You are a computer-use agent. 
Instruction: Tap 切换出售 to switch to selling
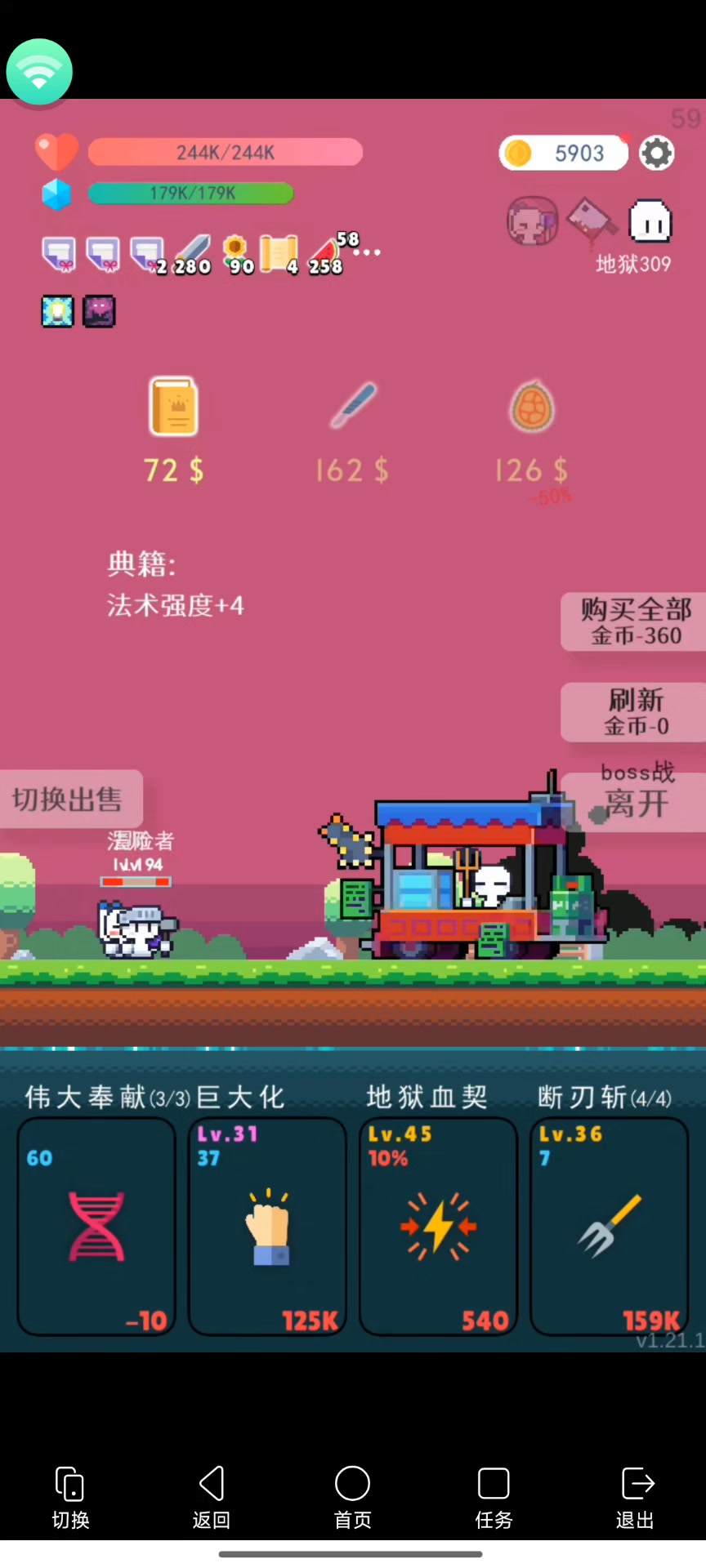70,799
